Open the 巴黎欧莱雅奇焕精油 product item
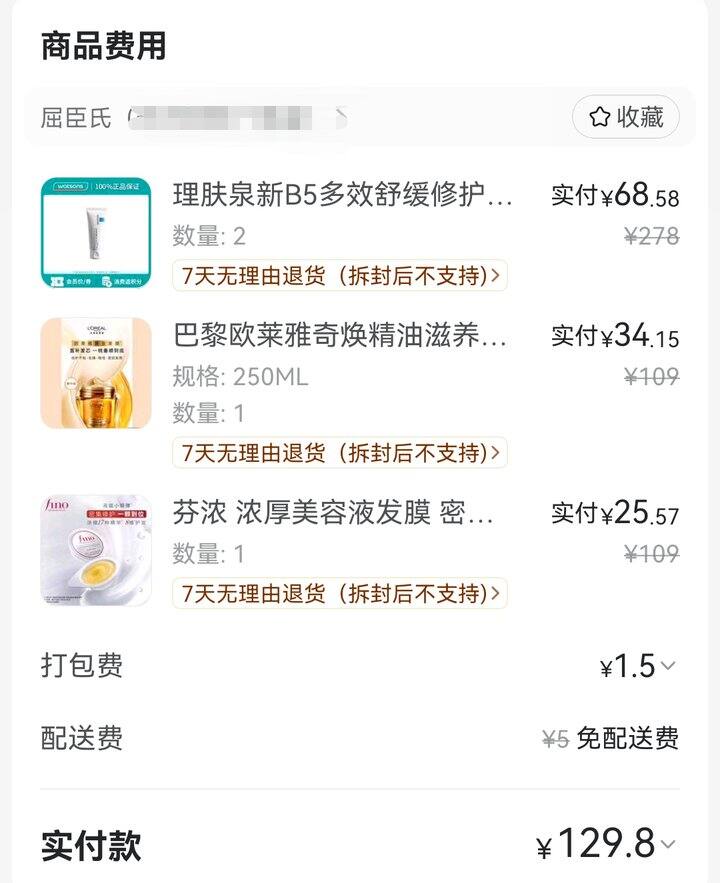720x883 pixels. click(x=340, y=336)
